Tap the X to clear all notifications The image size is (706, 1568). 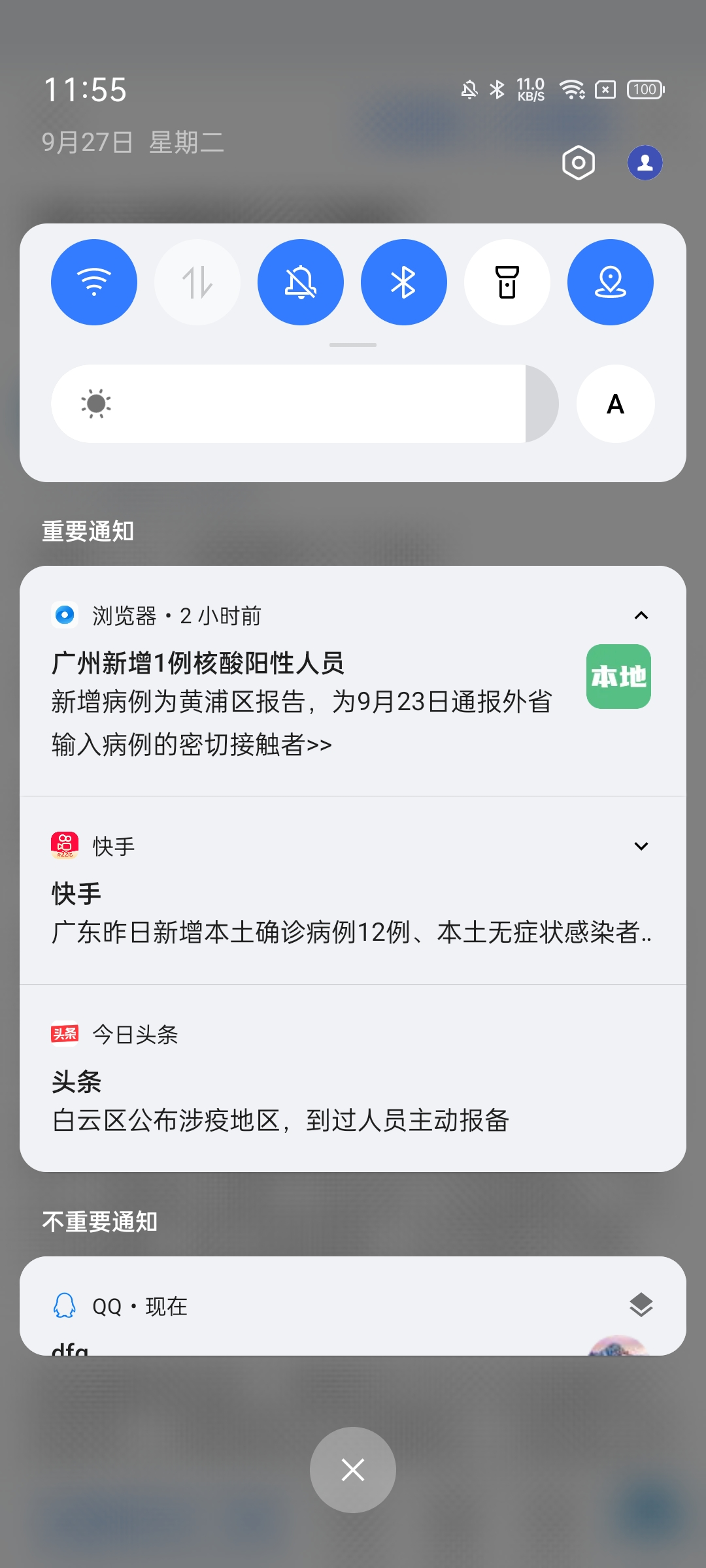352,1469
